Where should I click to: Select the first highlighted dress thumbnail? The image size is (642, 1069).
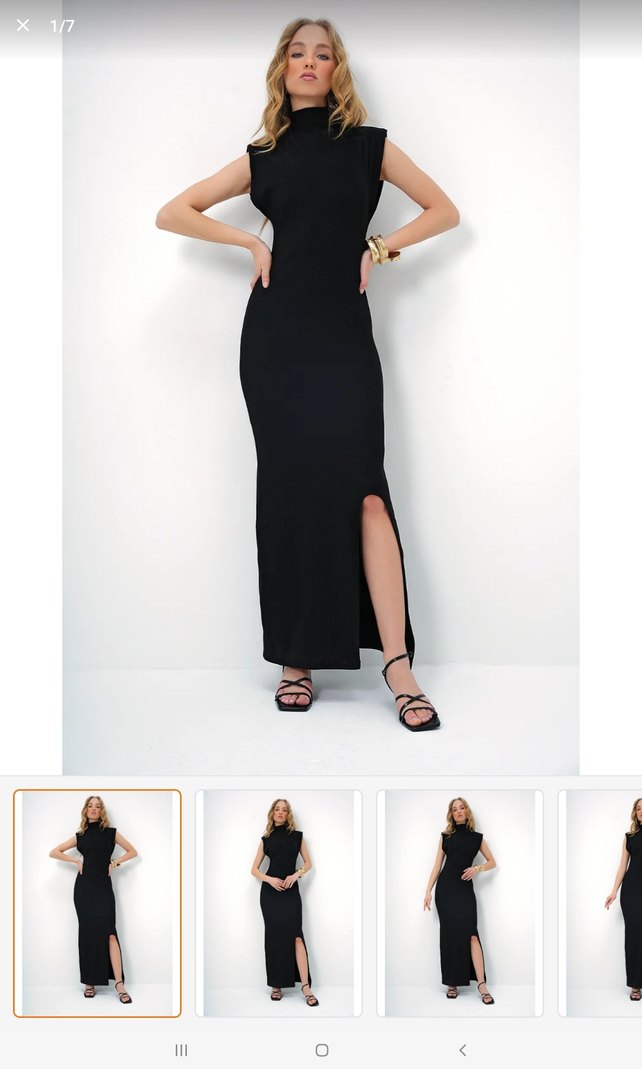[97, 903]
